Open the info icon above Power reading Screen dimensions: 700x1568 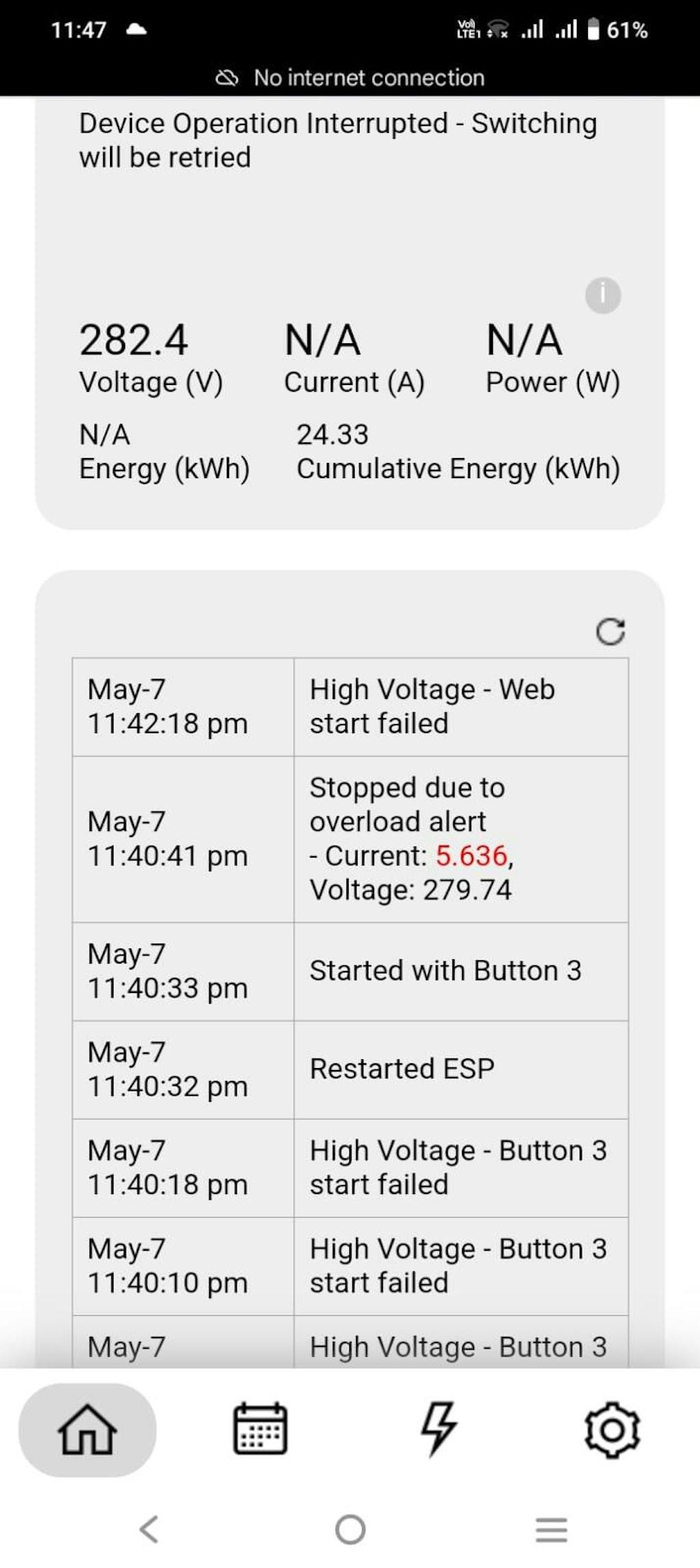pos(603,295)
